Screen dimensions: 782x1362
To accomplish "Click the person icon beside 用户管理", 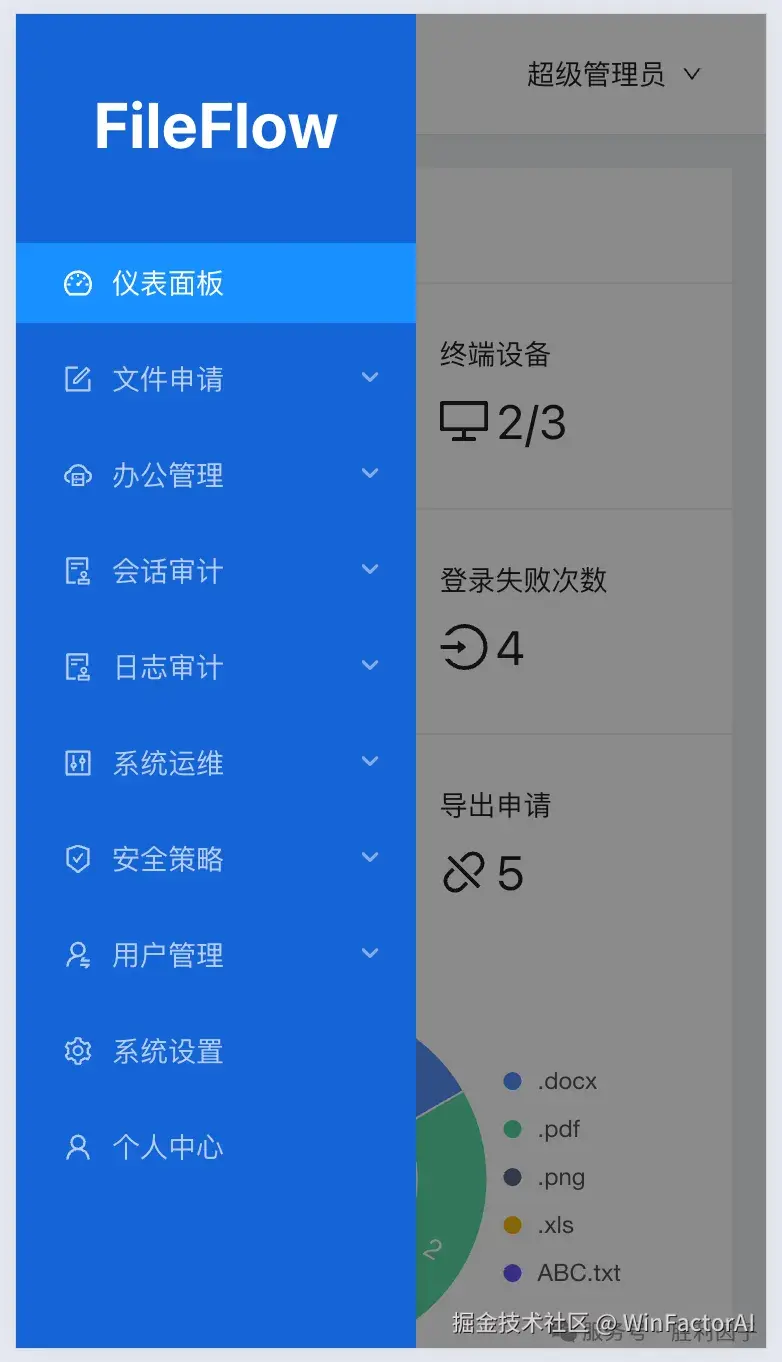I will pyautogui.click(x=78, y=955).
